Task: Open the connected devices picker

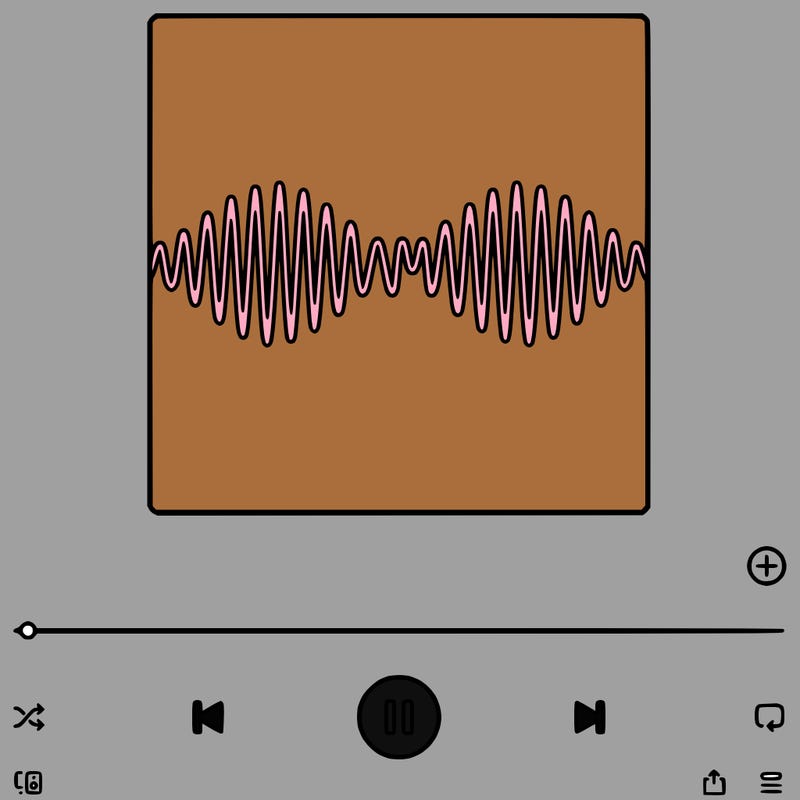Action: [28, 782]
